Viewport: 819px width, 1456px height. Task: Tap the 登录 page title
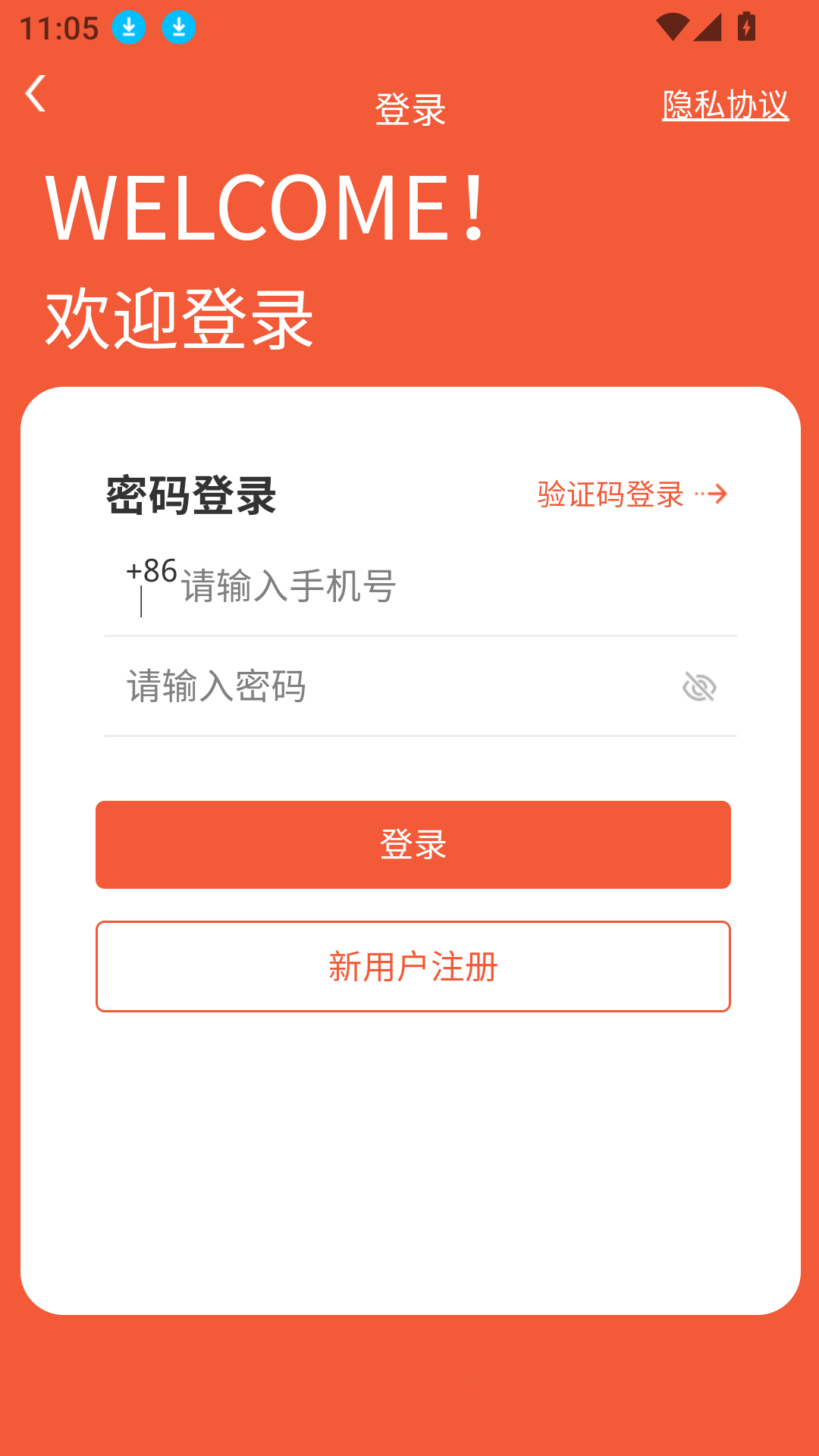[x=409, y=108]
